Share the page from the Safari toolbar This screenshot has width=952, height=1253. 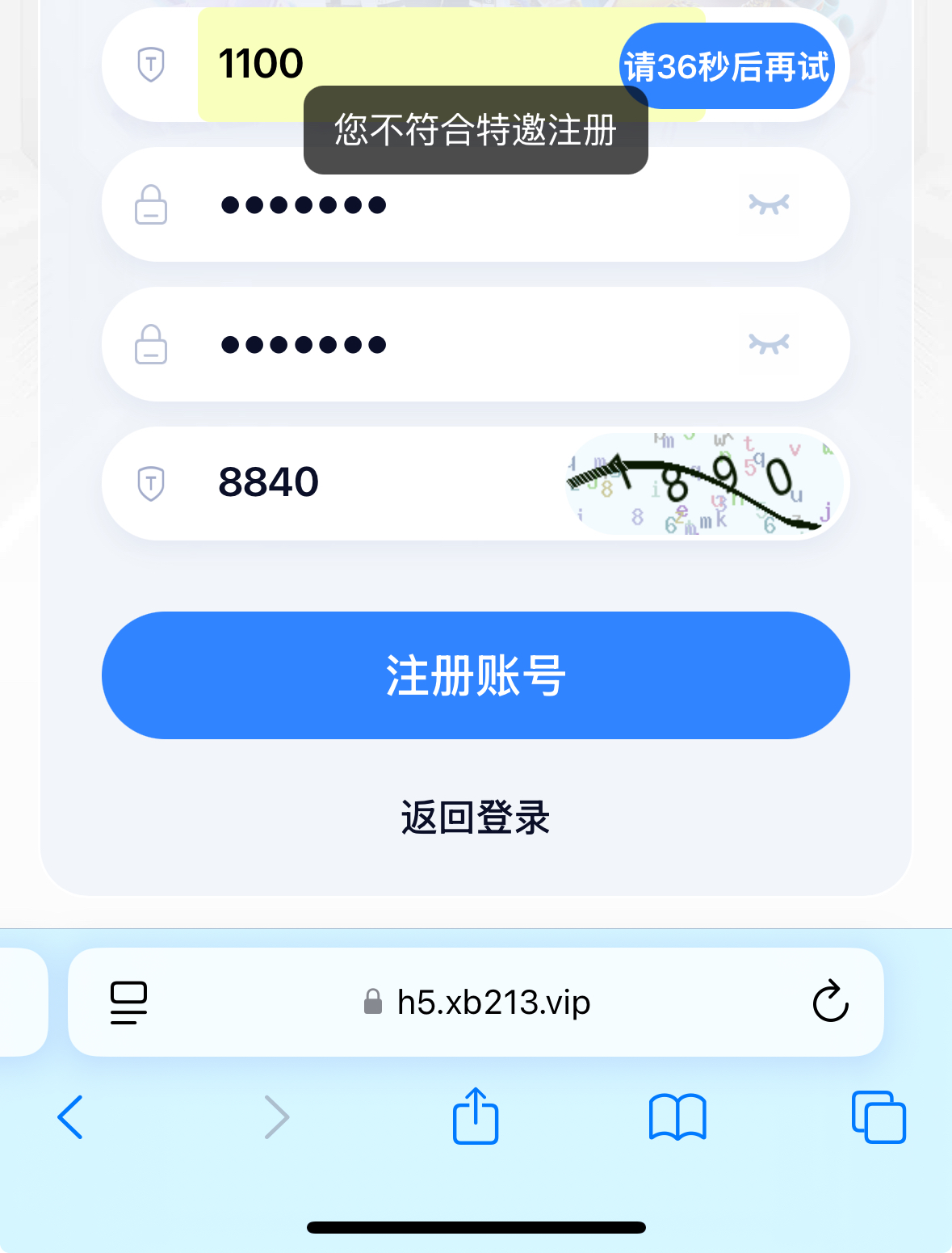click(x=476, y=1116)
